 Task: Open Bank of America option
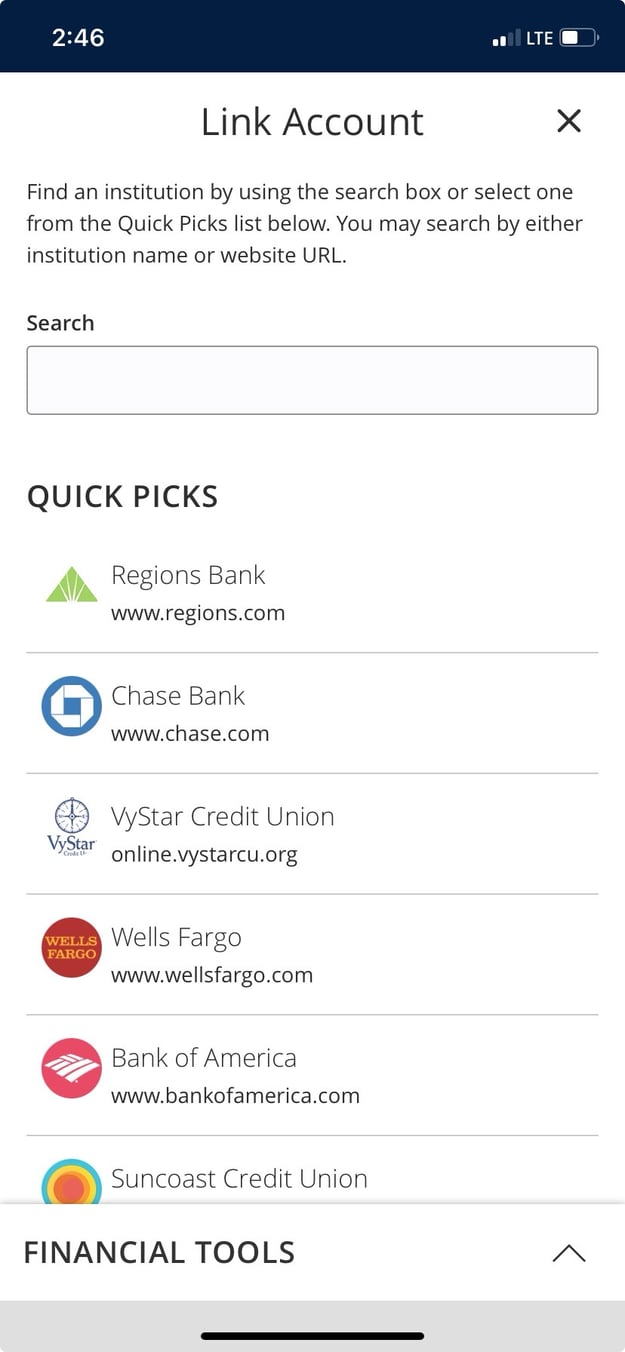click(312, 1076)
